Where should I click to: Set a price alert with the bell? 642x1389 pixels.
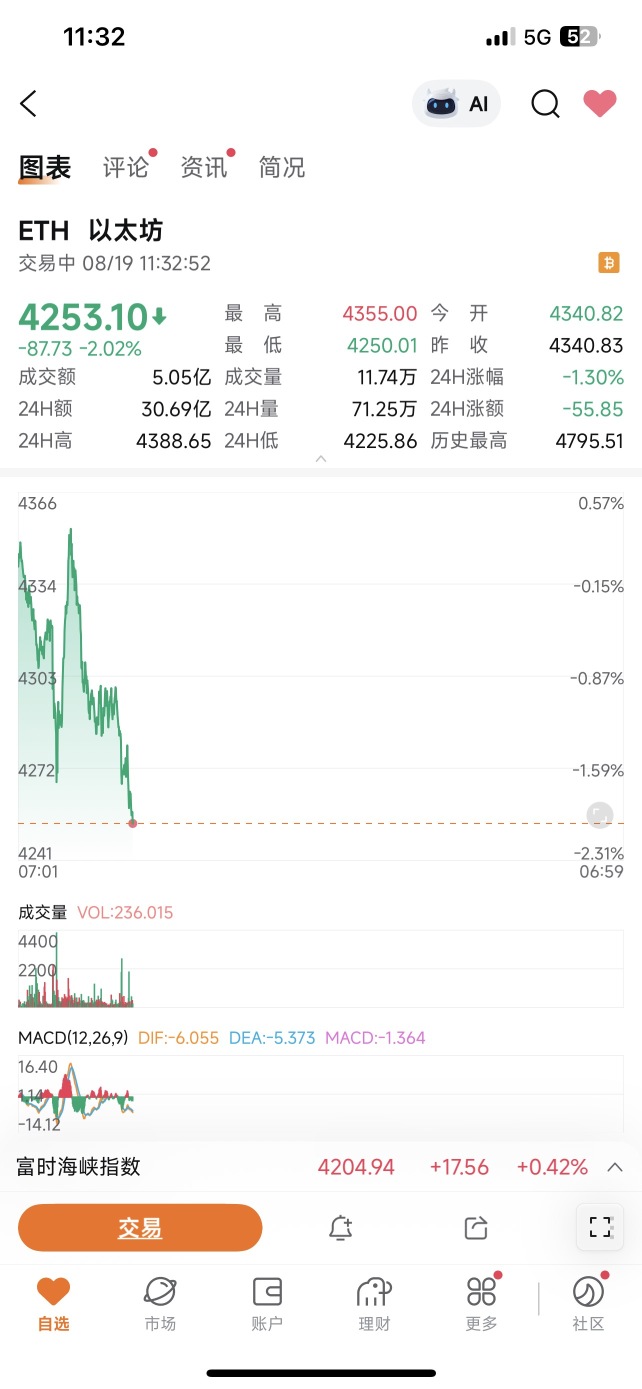(x=341, y=1228)
